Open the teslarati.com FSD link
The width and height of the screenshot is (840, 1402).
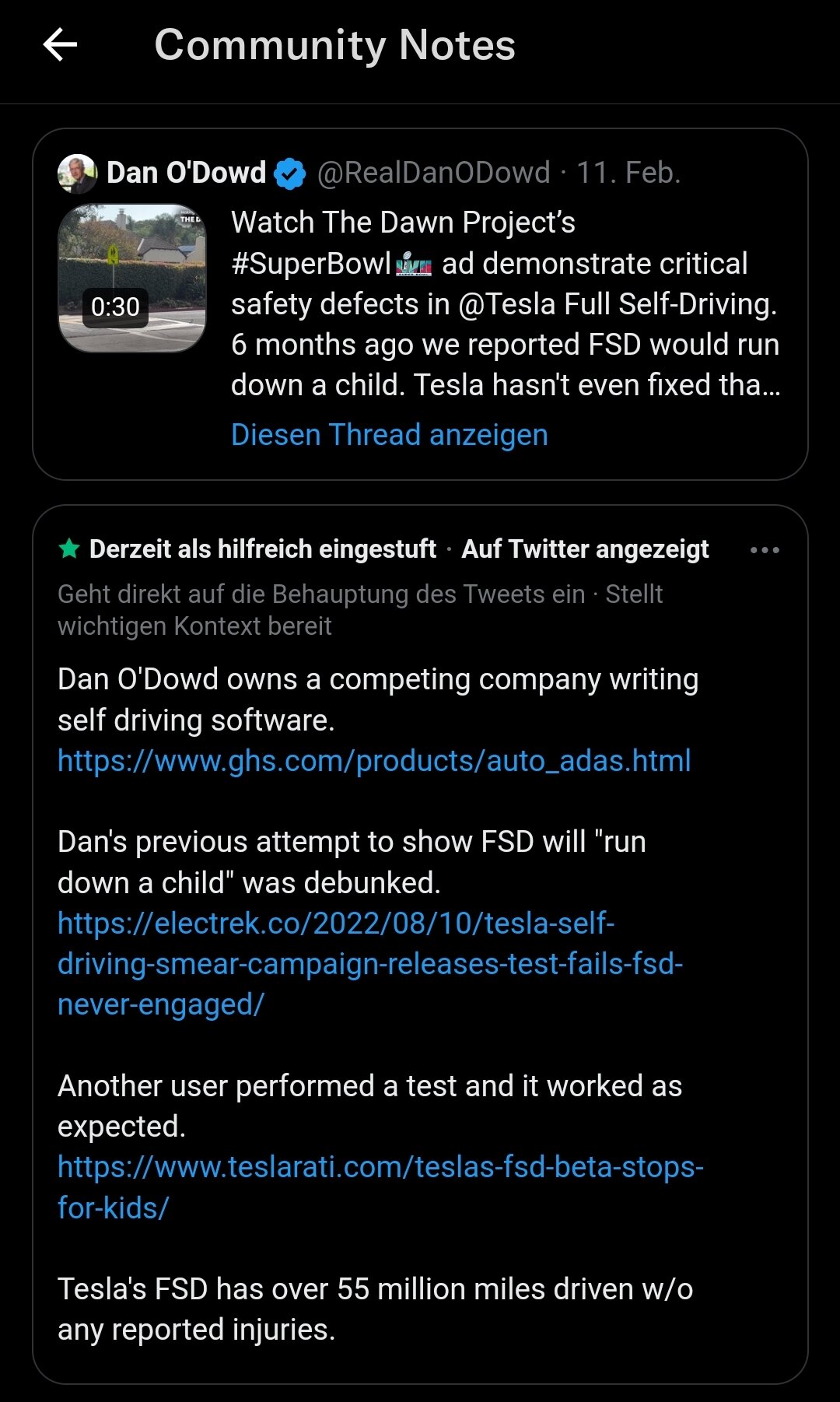(380, 1168)
